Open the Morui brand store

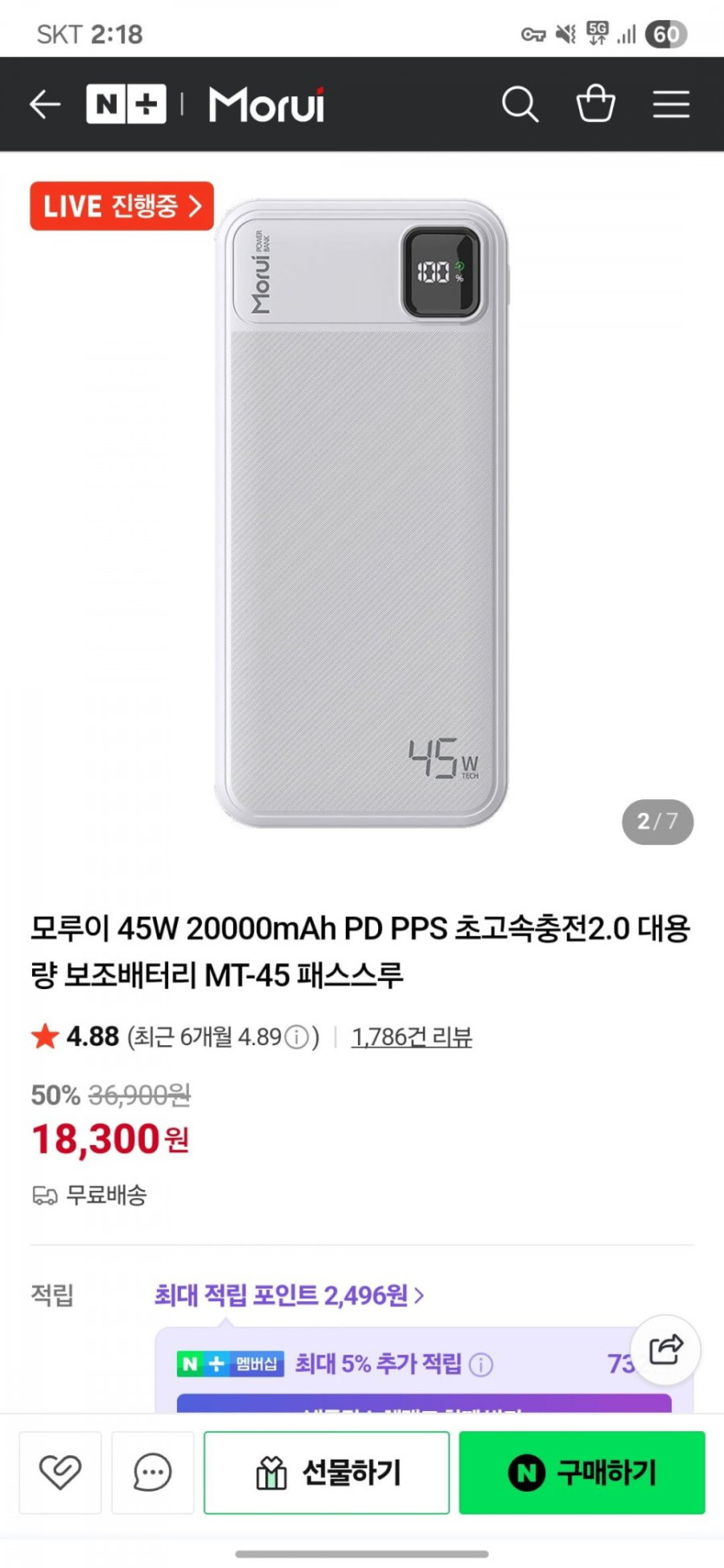pyautogui.click(x=267, y=105)
